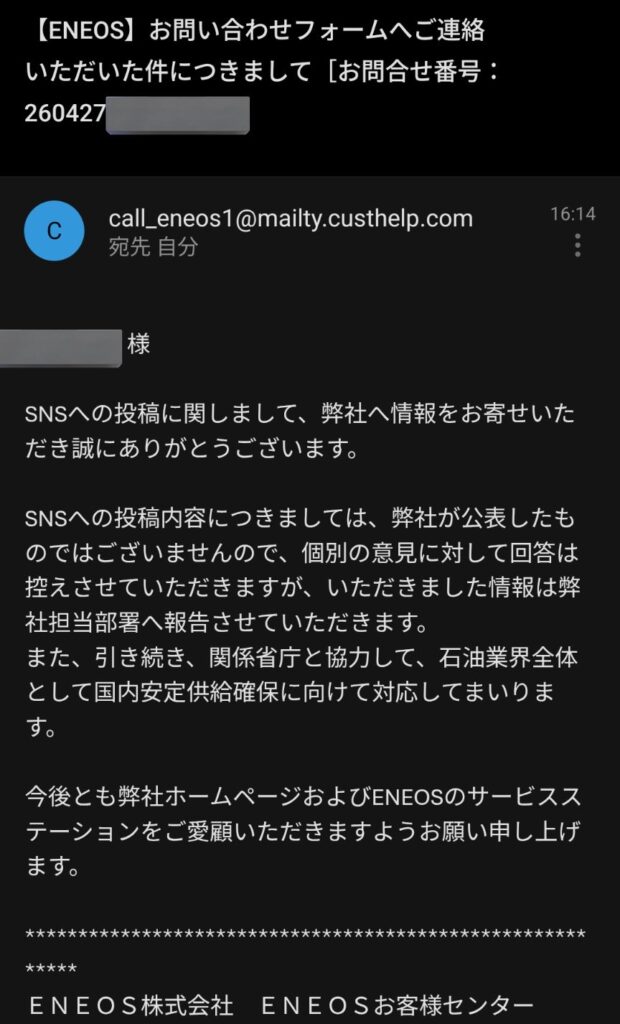Expand the 宛先 自分 recipient details

[x=153, y=248]
